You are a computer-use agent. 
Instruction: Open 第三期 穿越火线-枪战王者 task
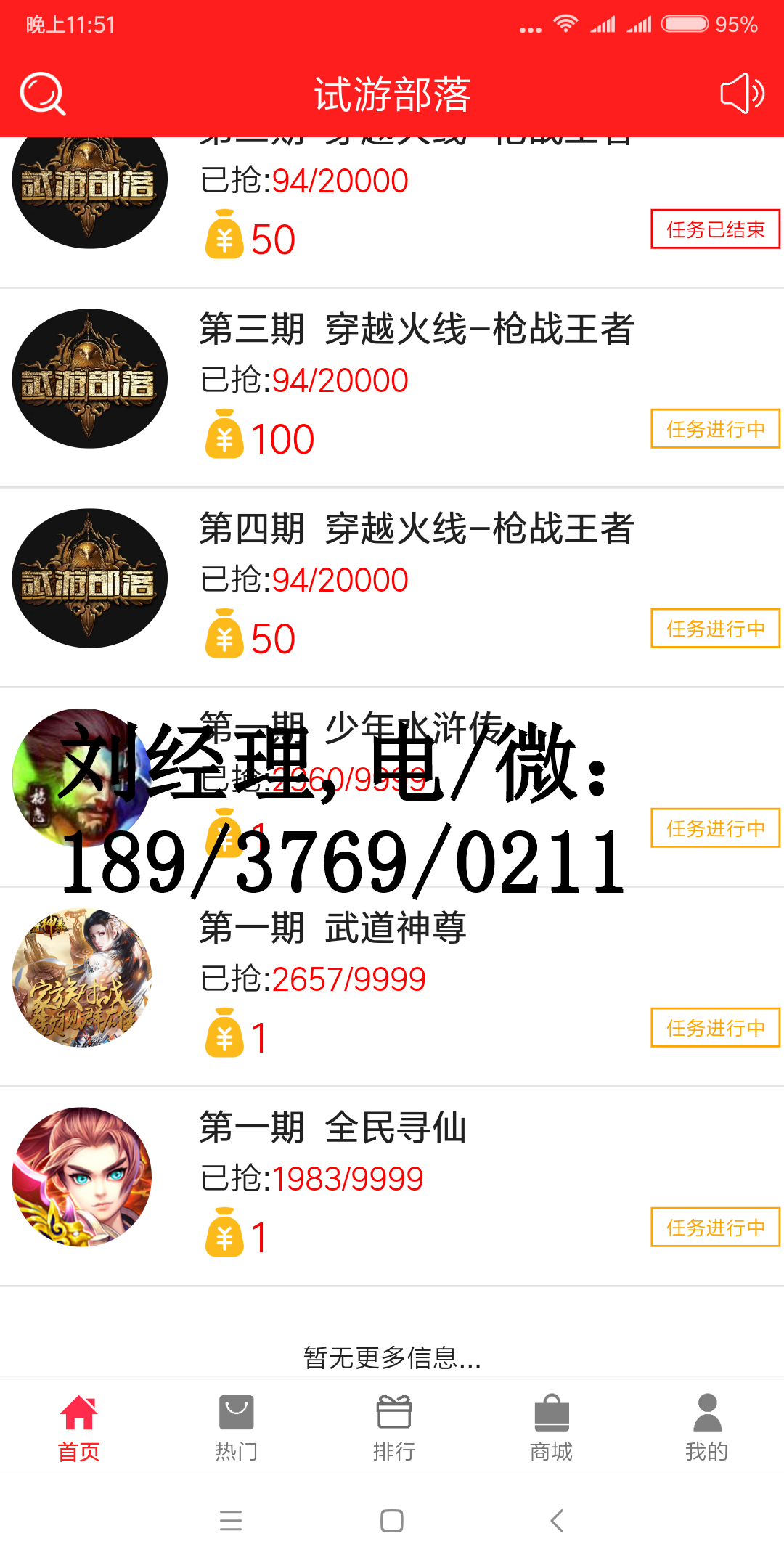(417, 330)
